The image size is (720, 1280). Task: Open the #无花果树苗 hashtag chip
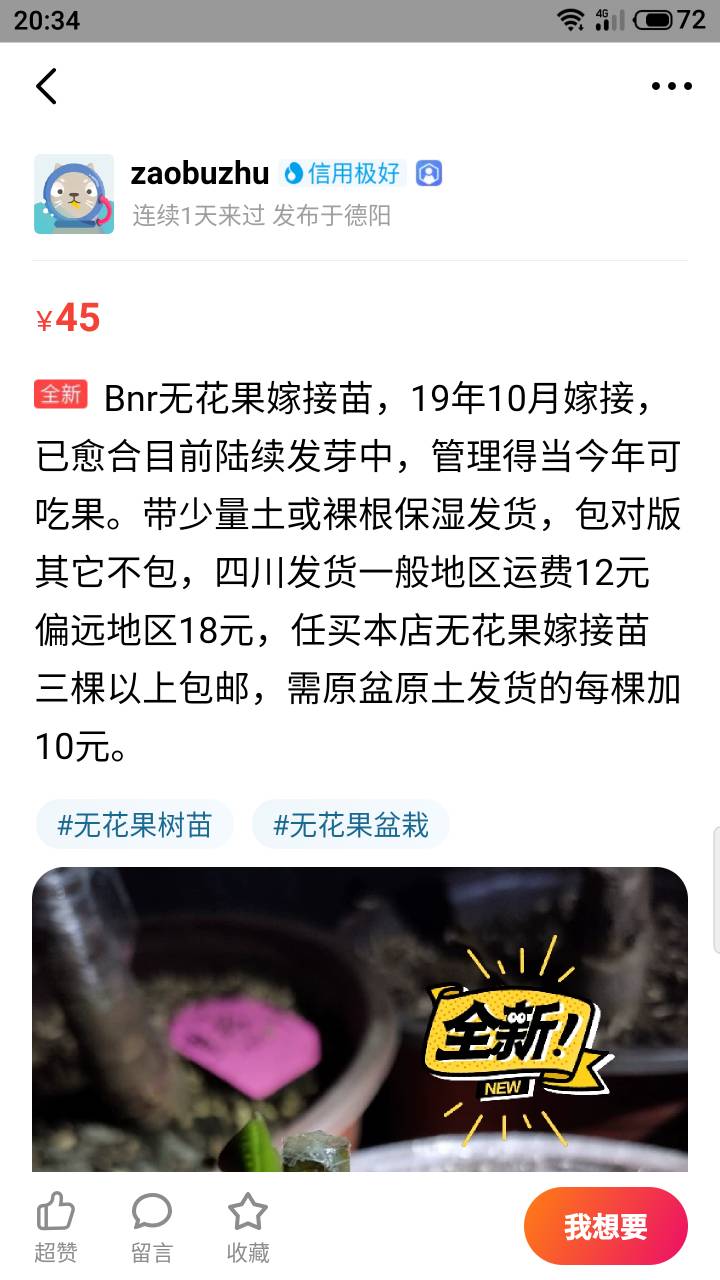tap(134, 825)
